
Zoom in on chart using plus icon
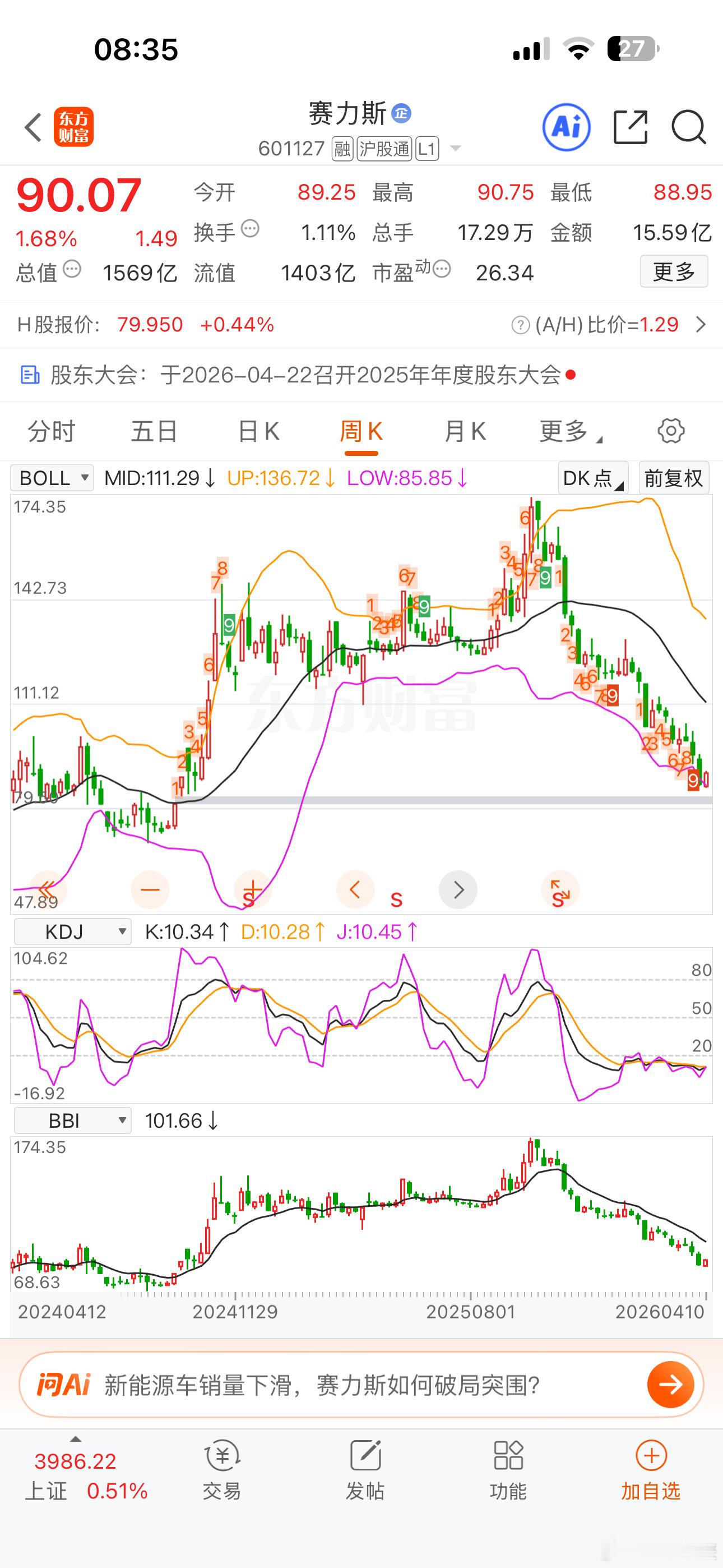coord(253,889)
